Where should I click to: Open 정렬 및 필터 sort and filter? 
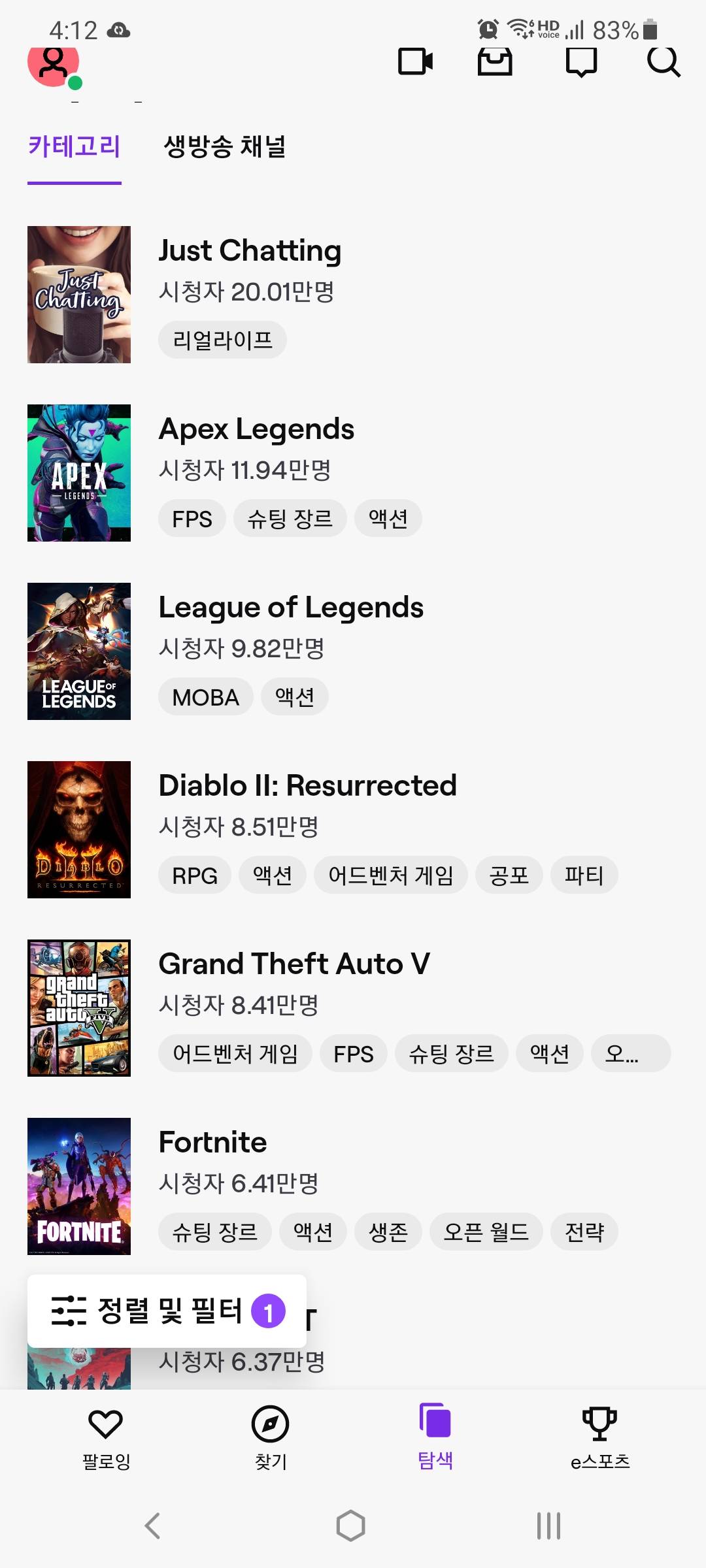tap(167, 1311)
